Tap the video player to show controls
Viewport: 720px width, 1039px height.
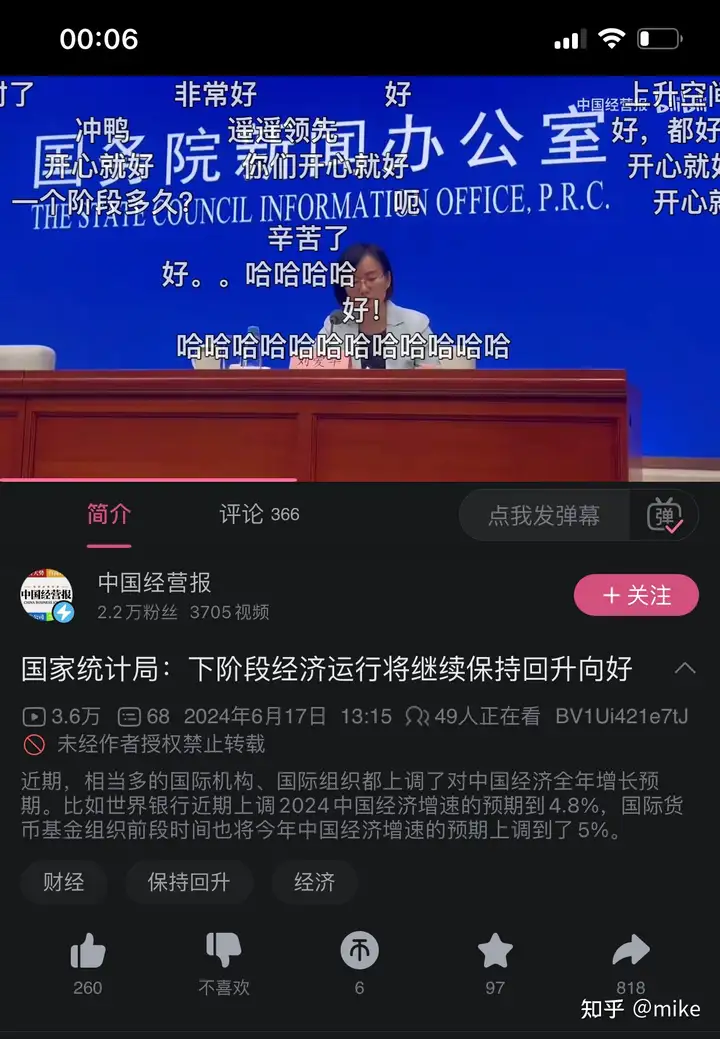(360, 280)
